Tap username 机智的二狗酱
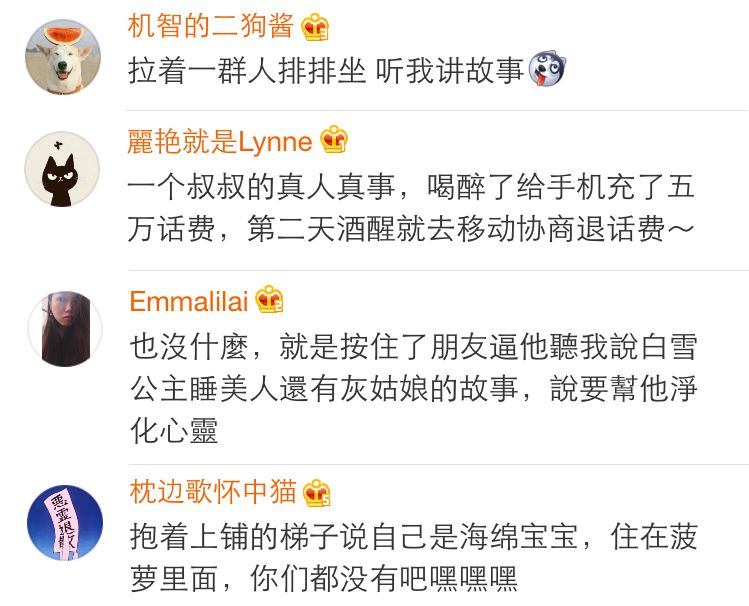The width and height of the screenshot is (749, 606). tap(211, 26)
